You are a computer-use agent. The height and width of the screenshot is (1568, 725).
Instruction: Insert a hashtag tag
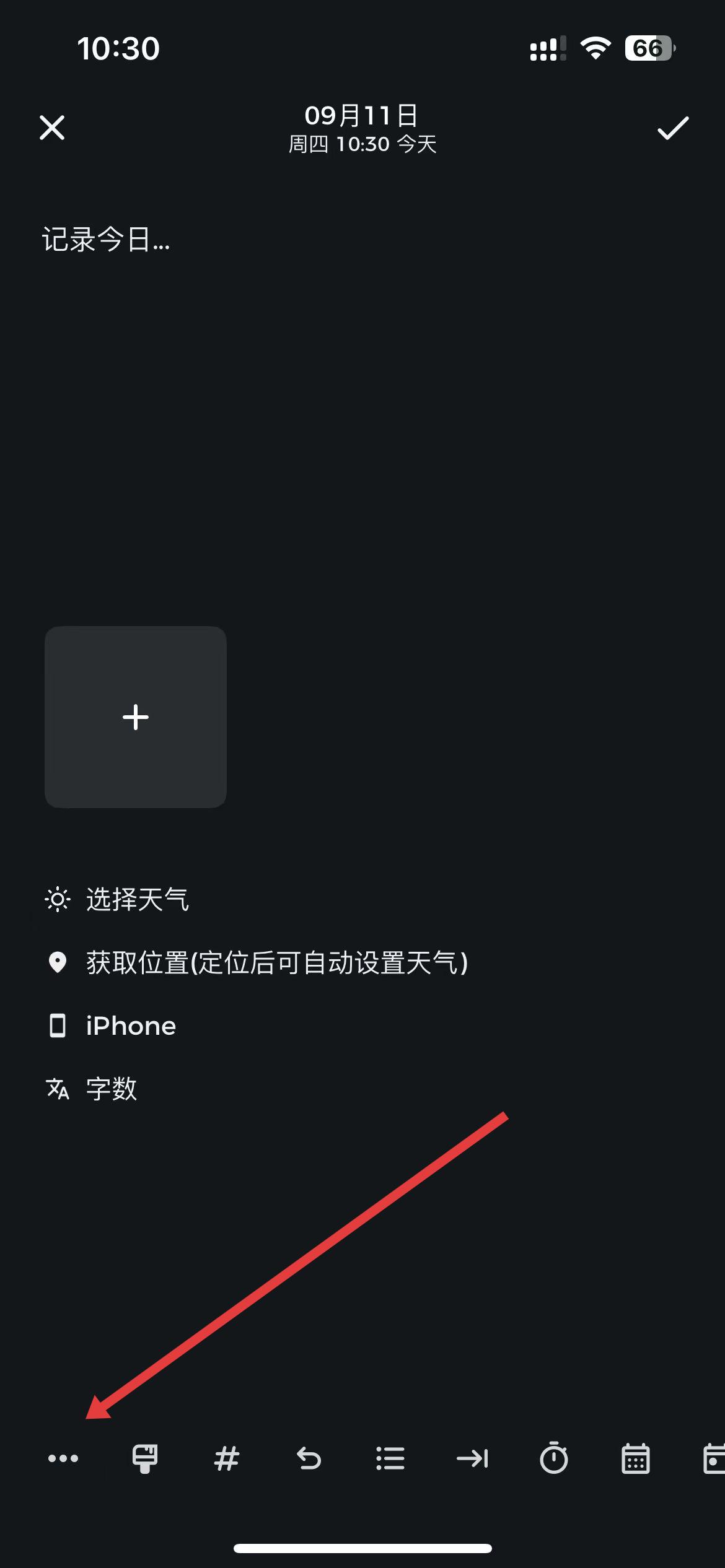click(227, 1458)
